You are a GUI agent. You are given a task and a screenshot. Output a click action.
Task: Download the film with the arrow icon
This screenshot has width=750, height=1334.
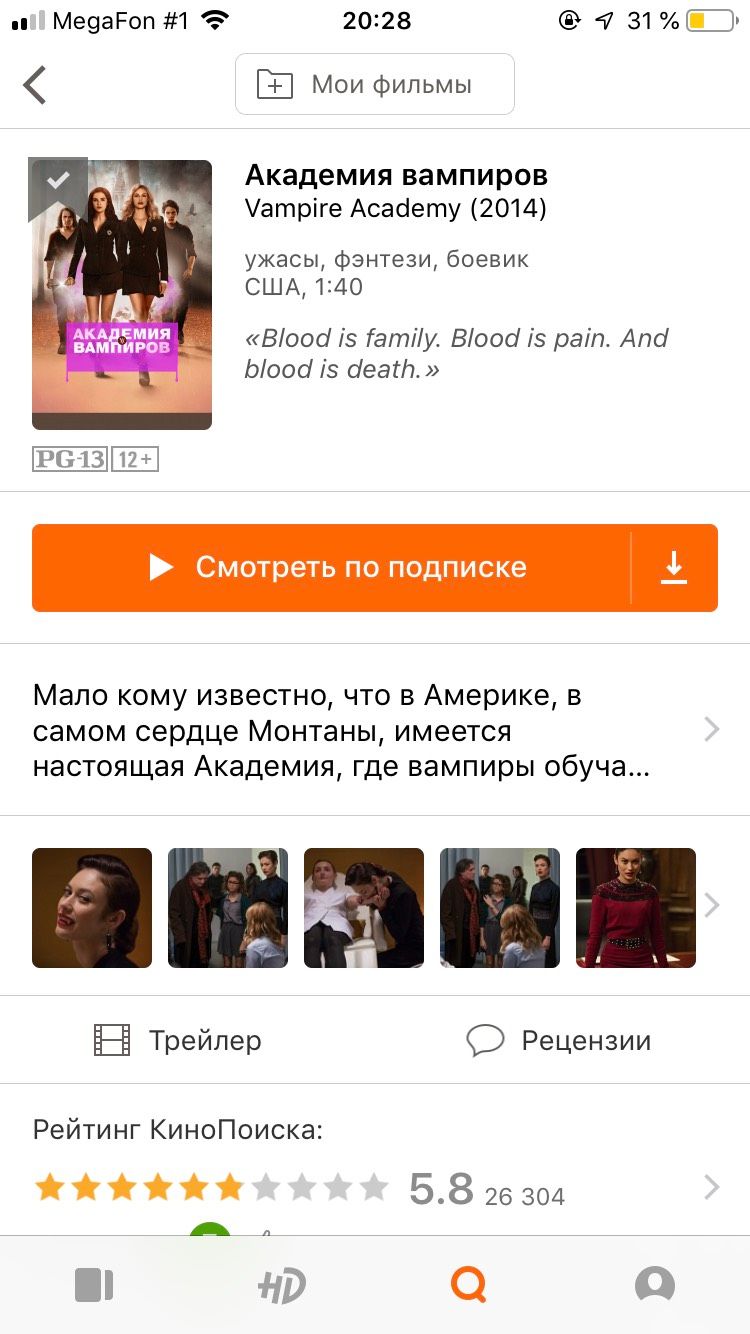[x=675, y=567]
